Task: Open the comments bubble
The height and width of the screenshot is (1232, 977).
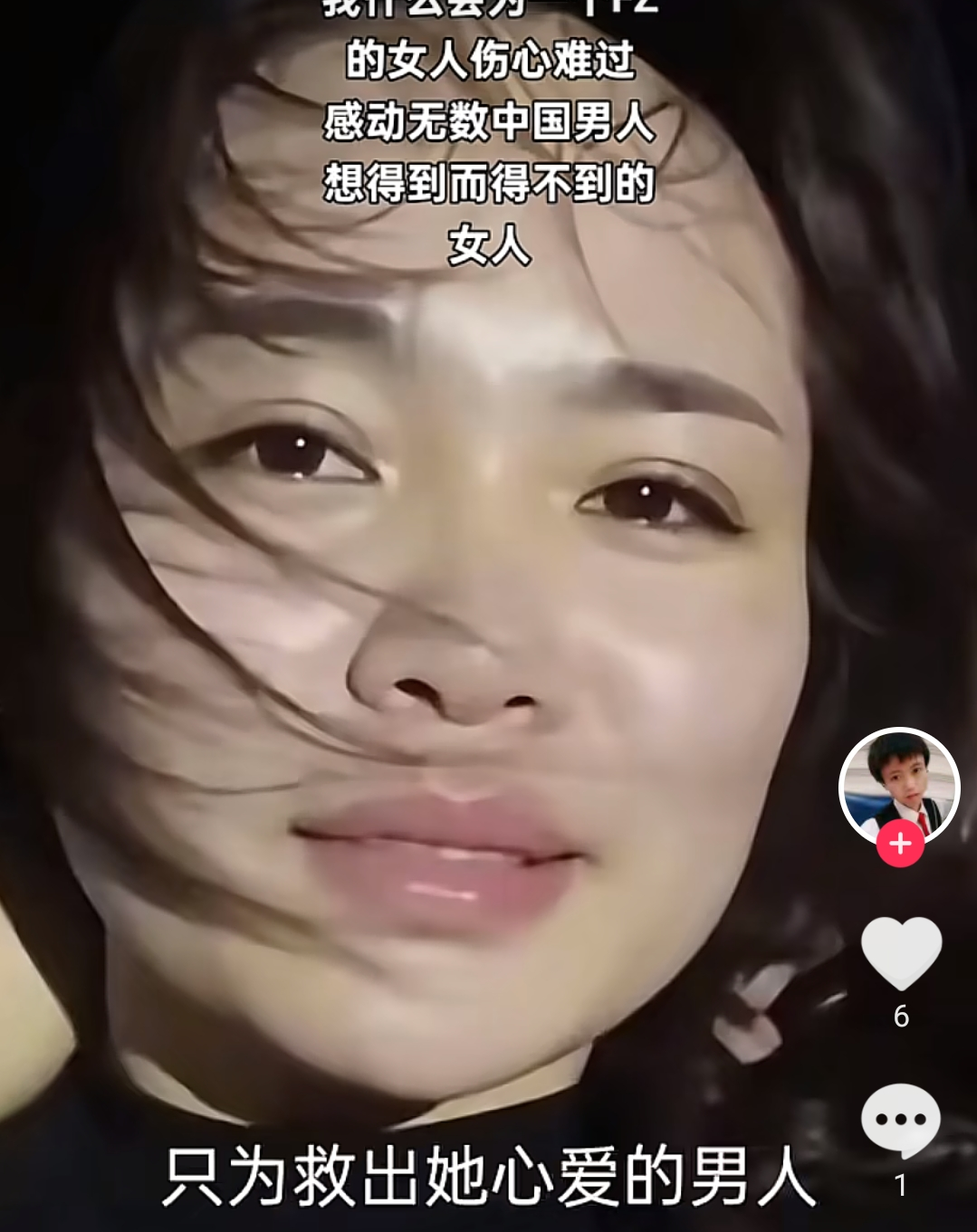Action: point(900,1121)
